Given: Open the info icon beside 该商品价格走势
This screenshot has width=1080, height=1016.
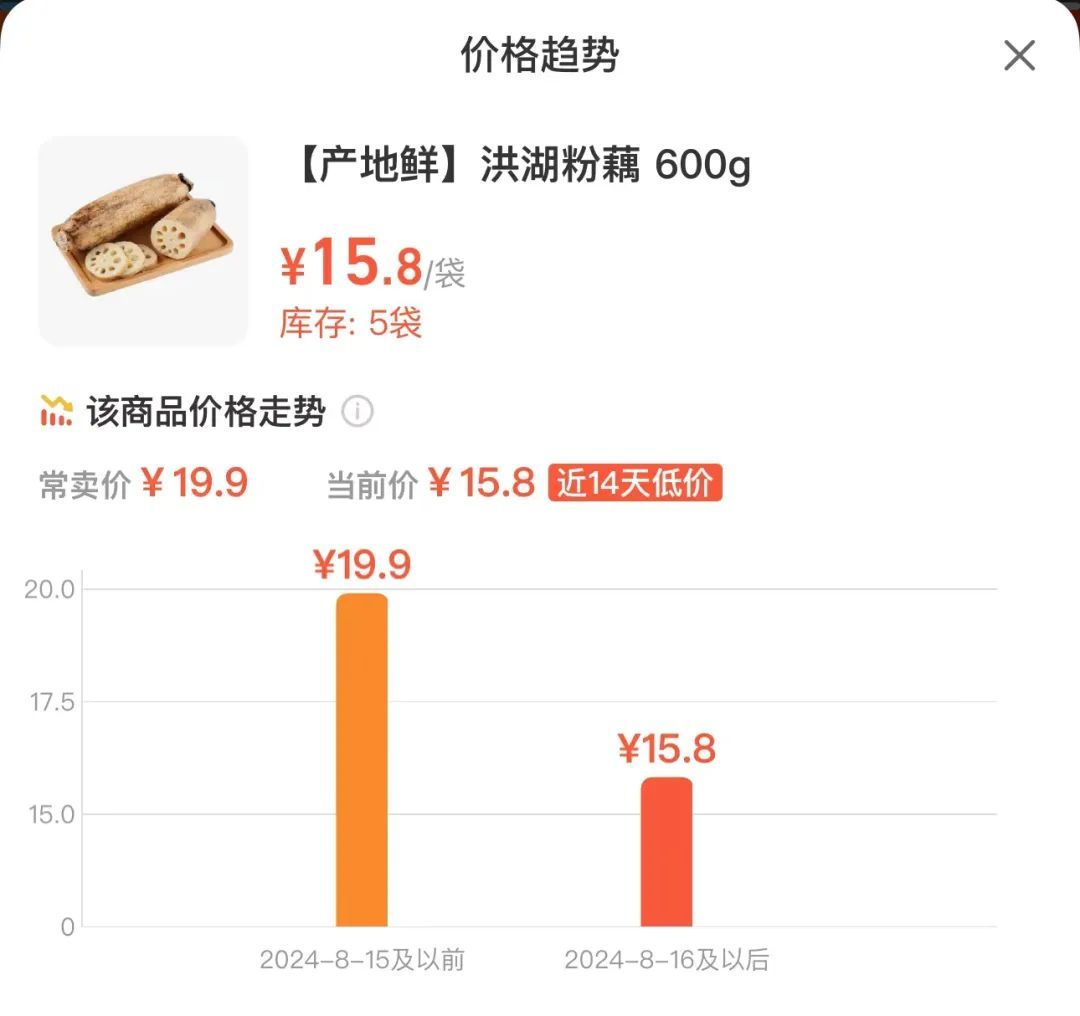Looking at the screenshot, I should (x=358, y=411).
